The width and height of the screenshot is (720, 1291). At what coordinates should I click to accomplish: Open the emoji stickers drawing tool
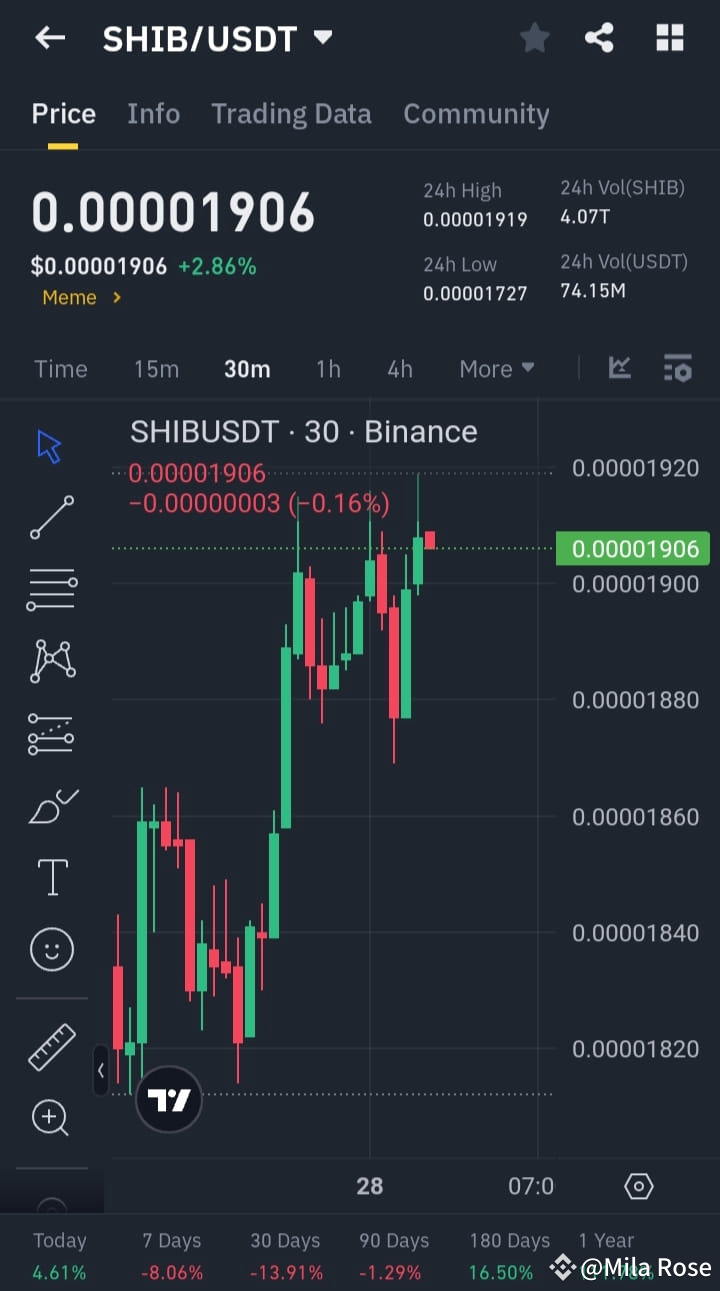point(50,949)
